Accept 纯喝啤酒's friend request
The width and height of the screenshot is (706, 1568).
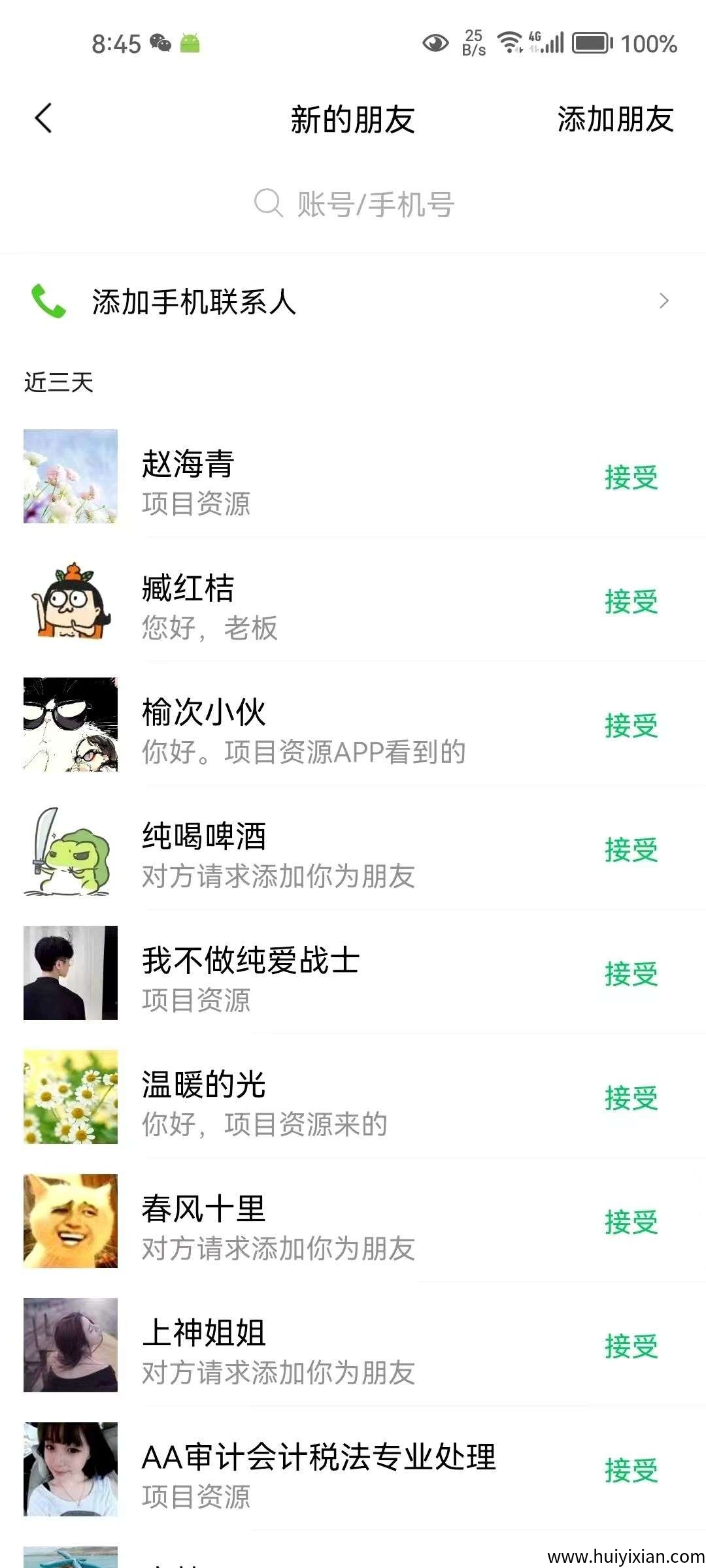click(631, 850)
